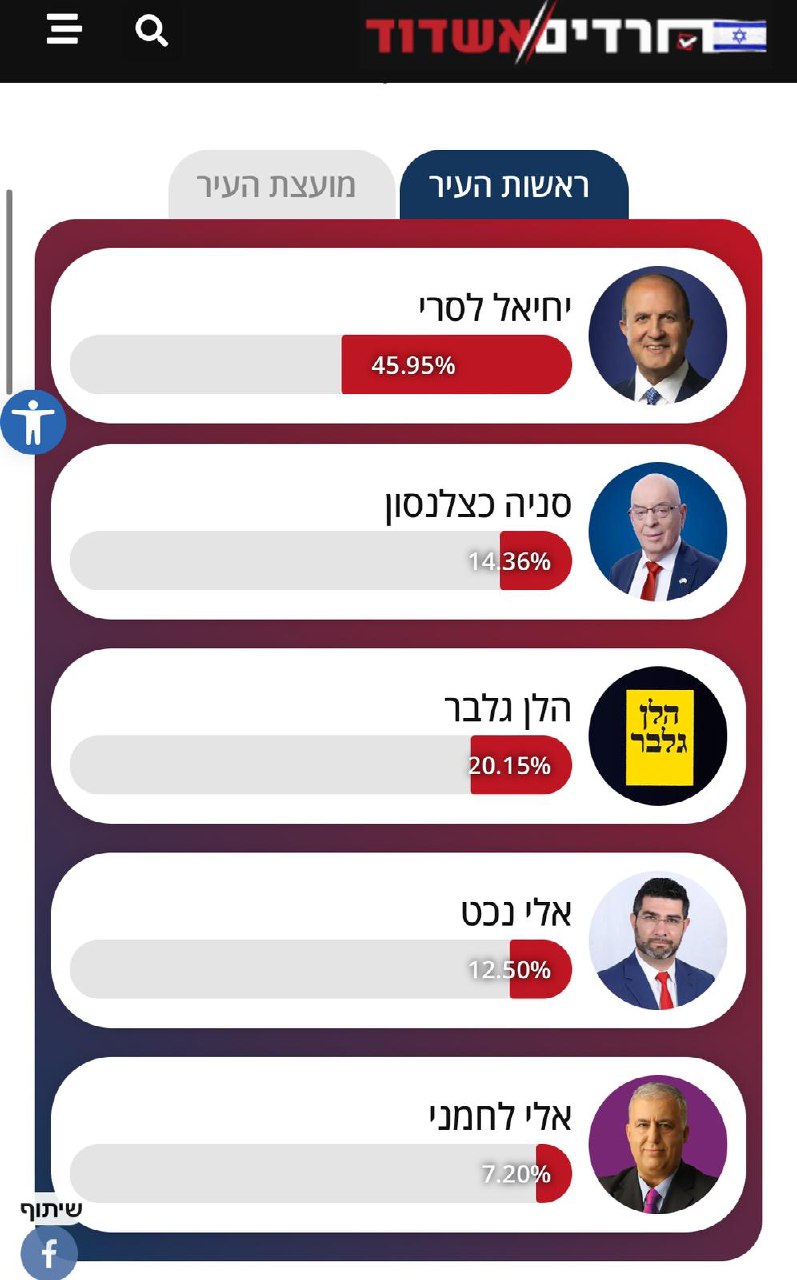
Task: Go to the Ashdod elections site logo
Action: pos(565,36)
